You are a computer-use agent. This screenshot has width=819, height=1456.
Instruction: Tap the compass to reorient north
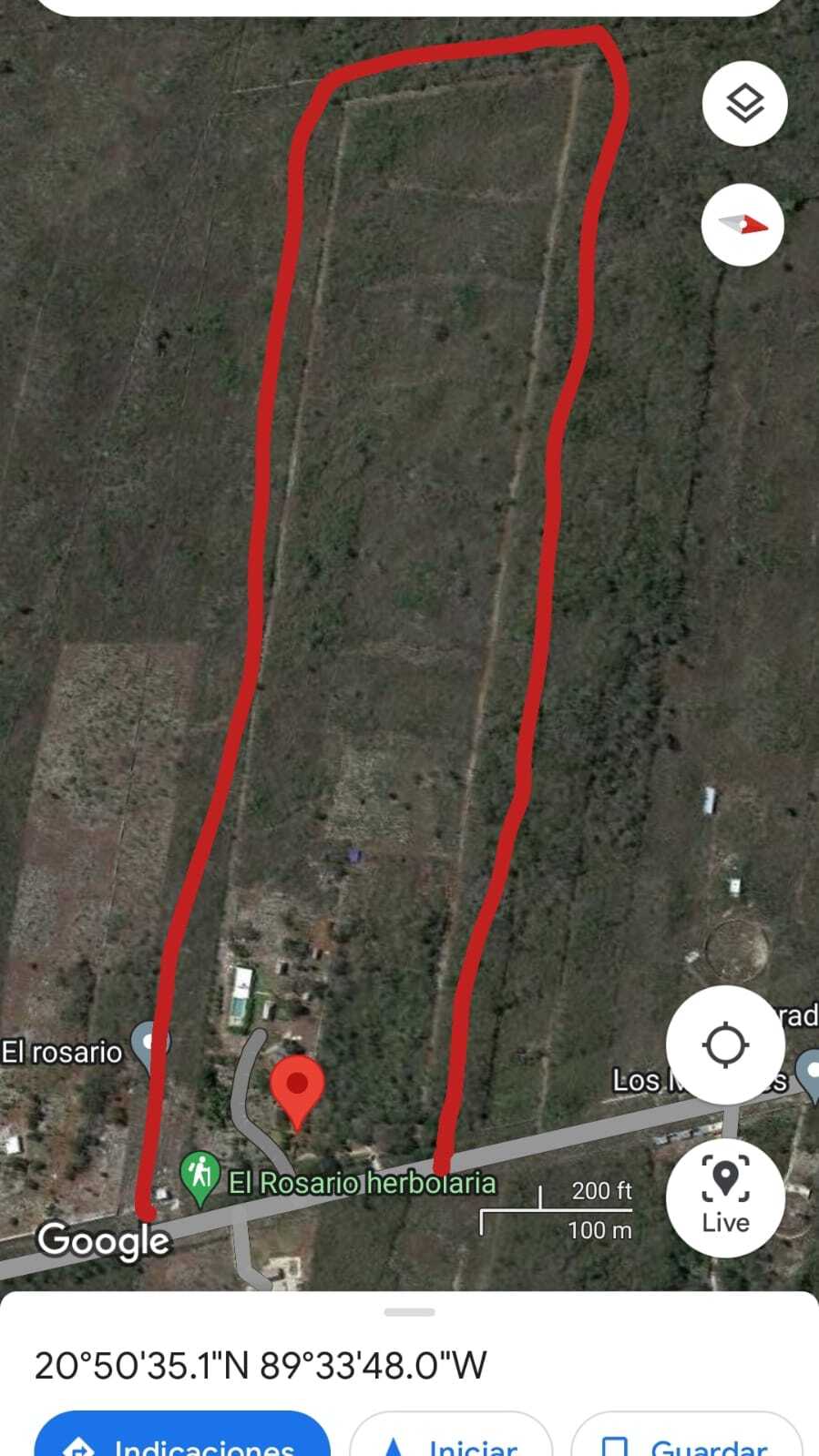click(x=742, y=225)
